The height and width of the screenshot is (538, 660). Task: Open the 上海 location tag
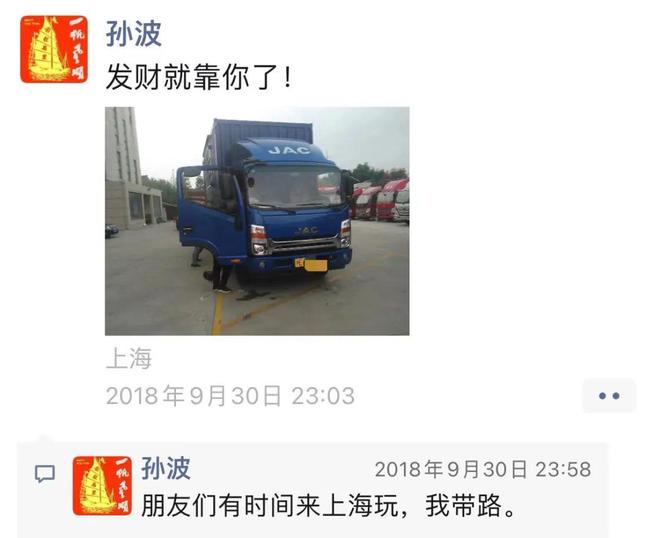click(x=128, y=360)
